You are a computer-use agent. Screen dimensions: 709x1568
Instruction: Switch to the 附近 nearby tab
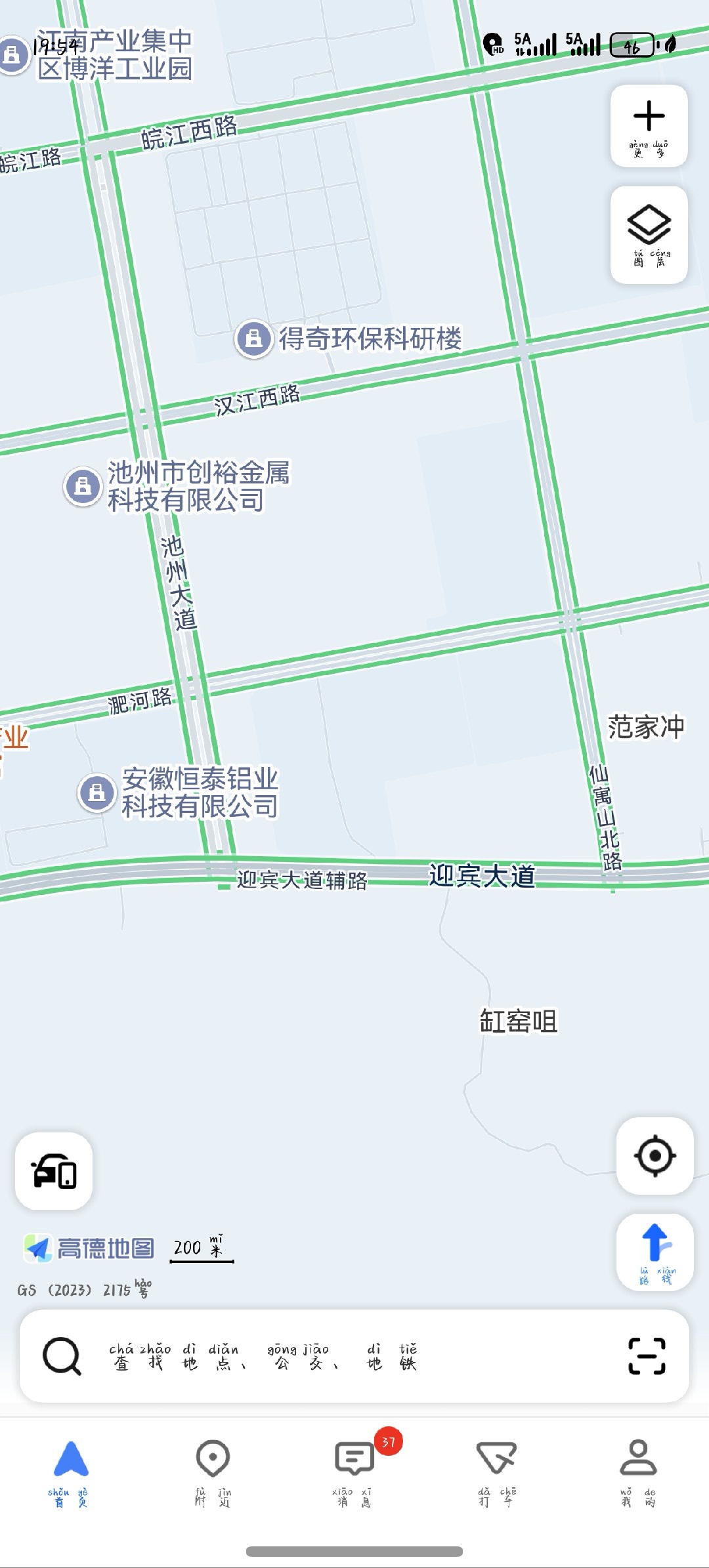coord(213,1471)
